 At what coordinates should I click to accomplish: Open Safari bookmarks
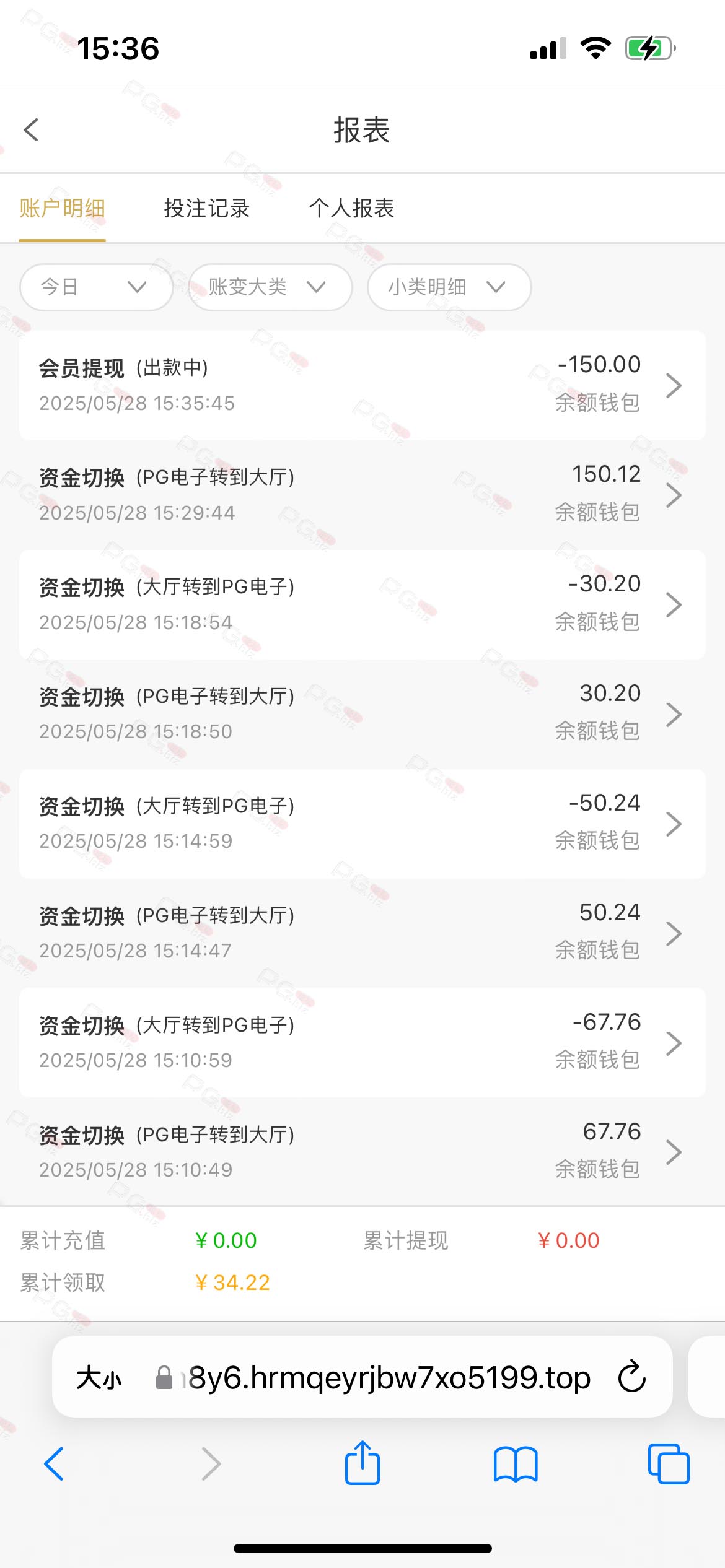[x=516, y=1464]
